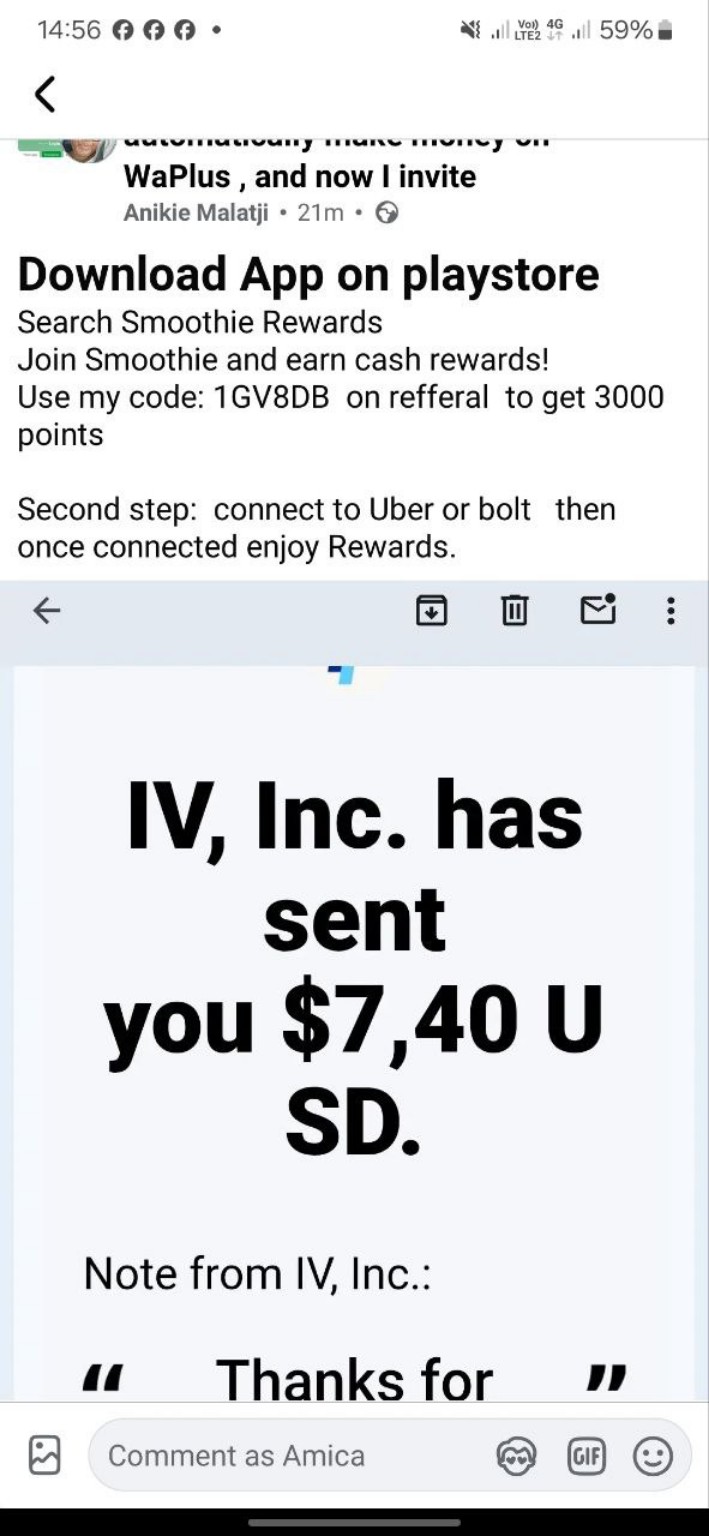Open the emoji picker
The width and height of the screenshot is (709, 1536).
(653, 1456)
